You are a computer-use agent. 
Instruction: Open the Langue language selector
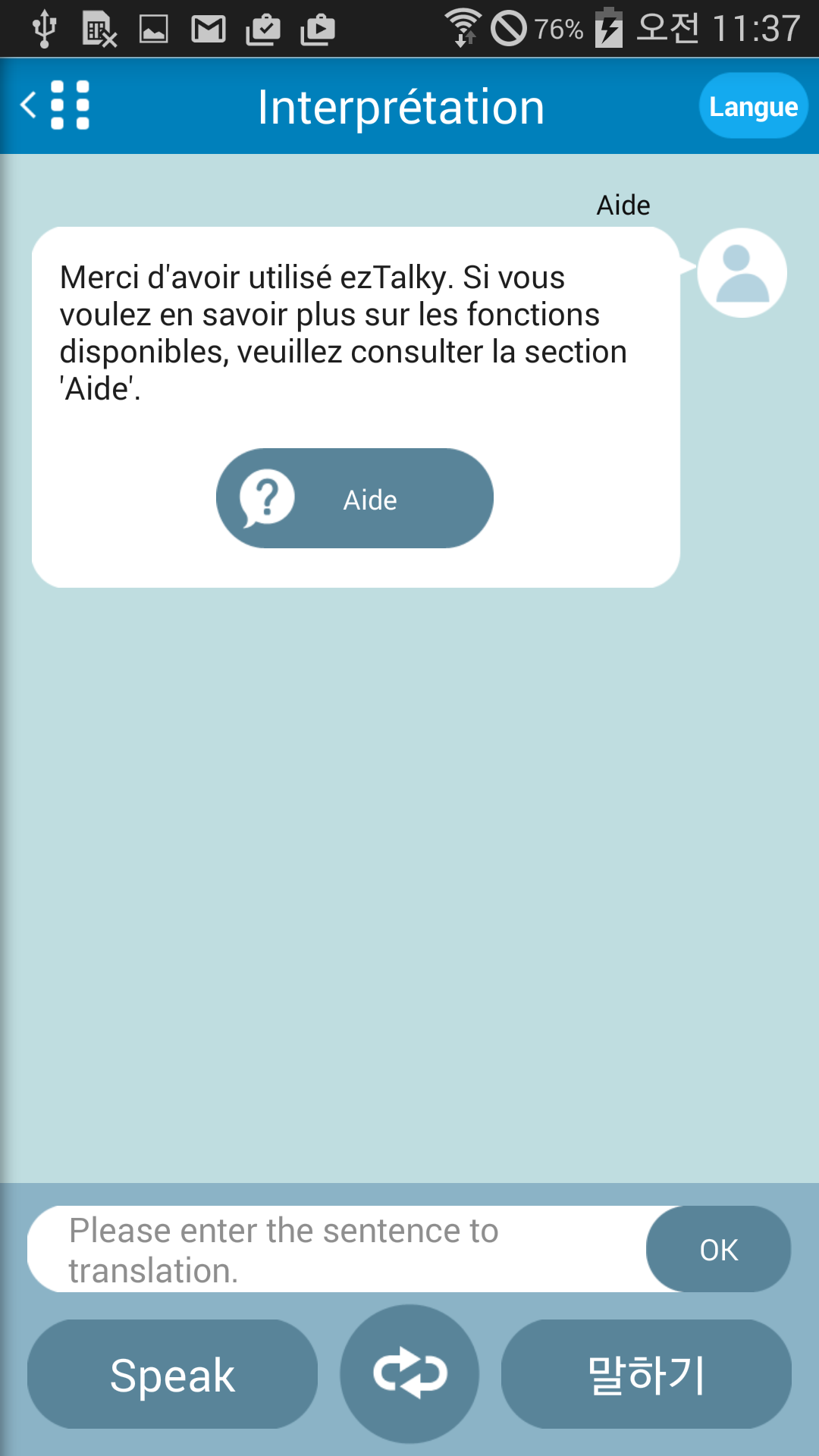(753, 106)
